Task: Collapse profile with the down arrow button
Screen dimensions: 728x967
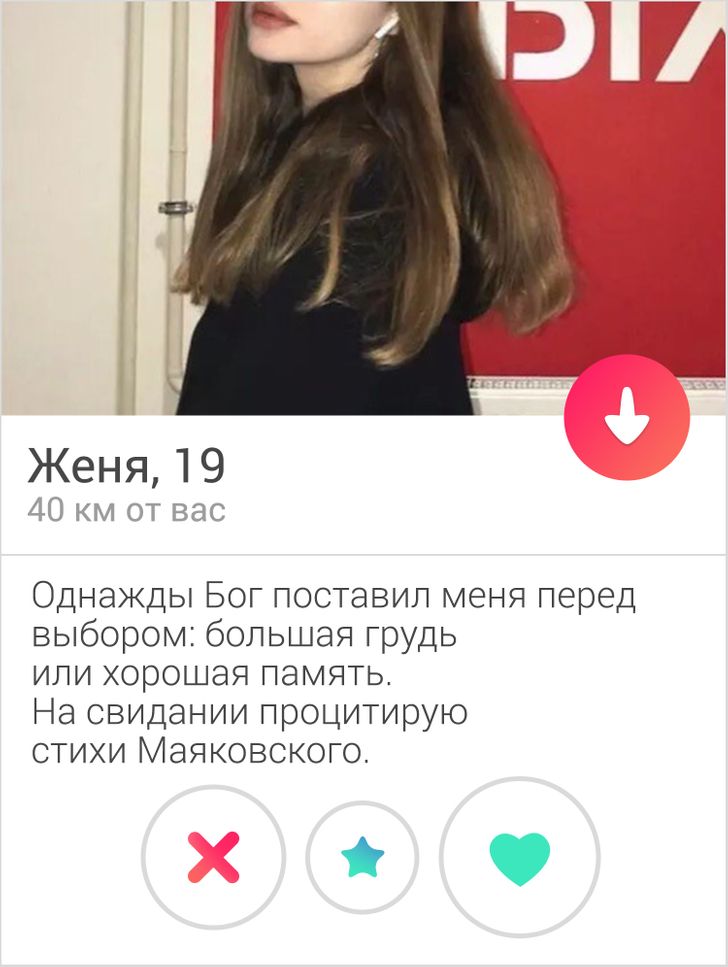Action: point(627,417)
